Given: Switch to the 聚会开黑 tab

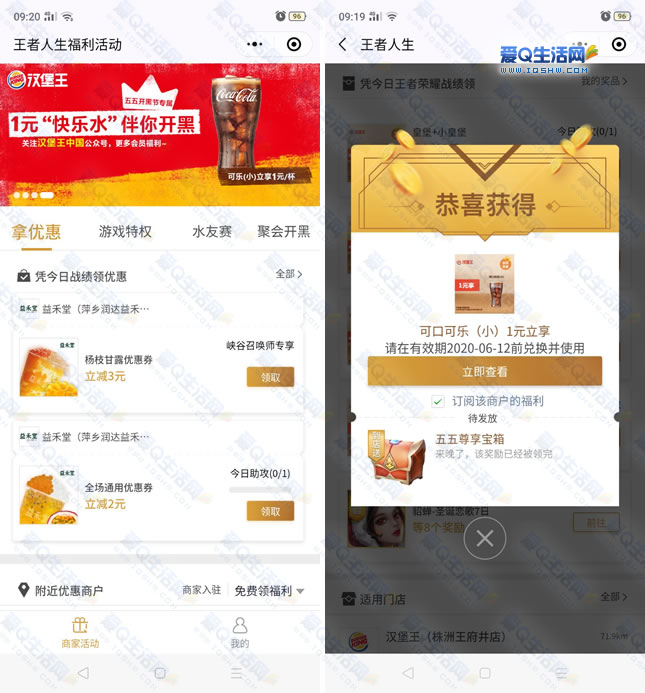Looking at the screenshot, I should tap(283, 232).
